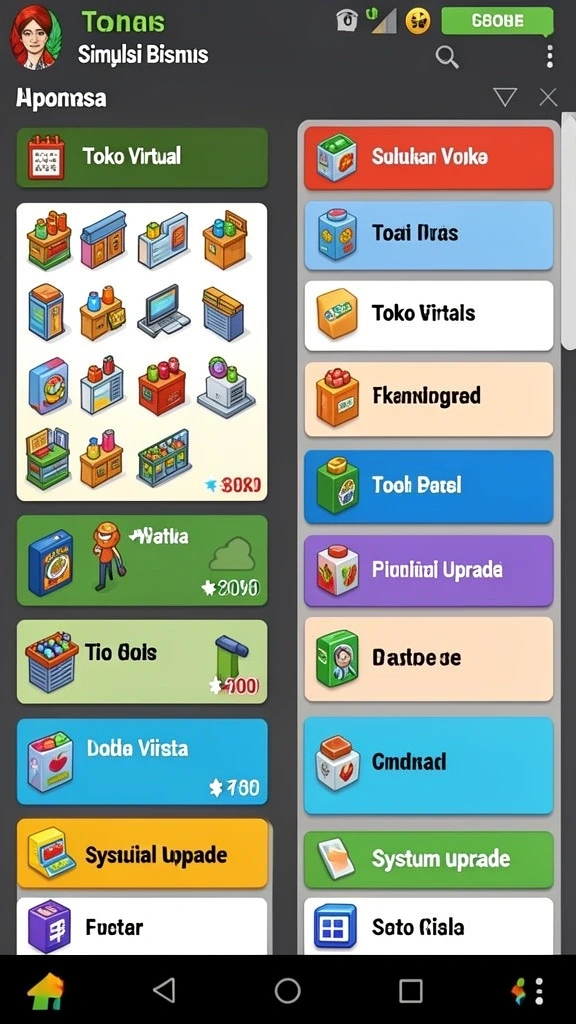Close the panel with the X icon
The height and width of the screenshot is (1024, 576).
[x=548, y=98]
